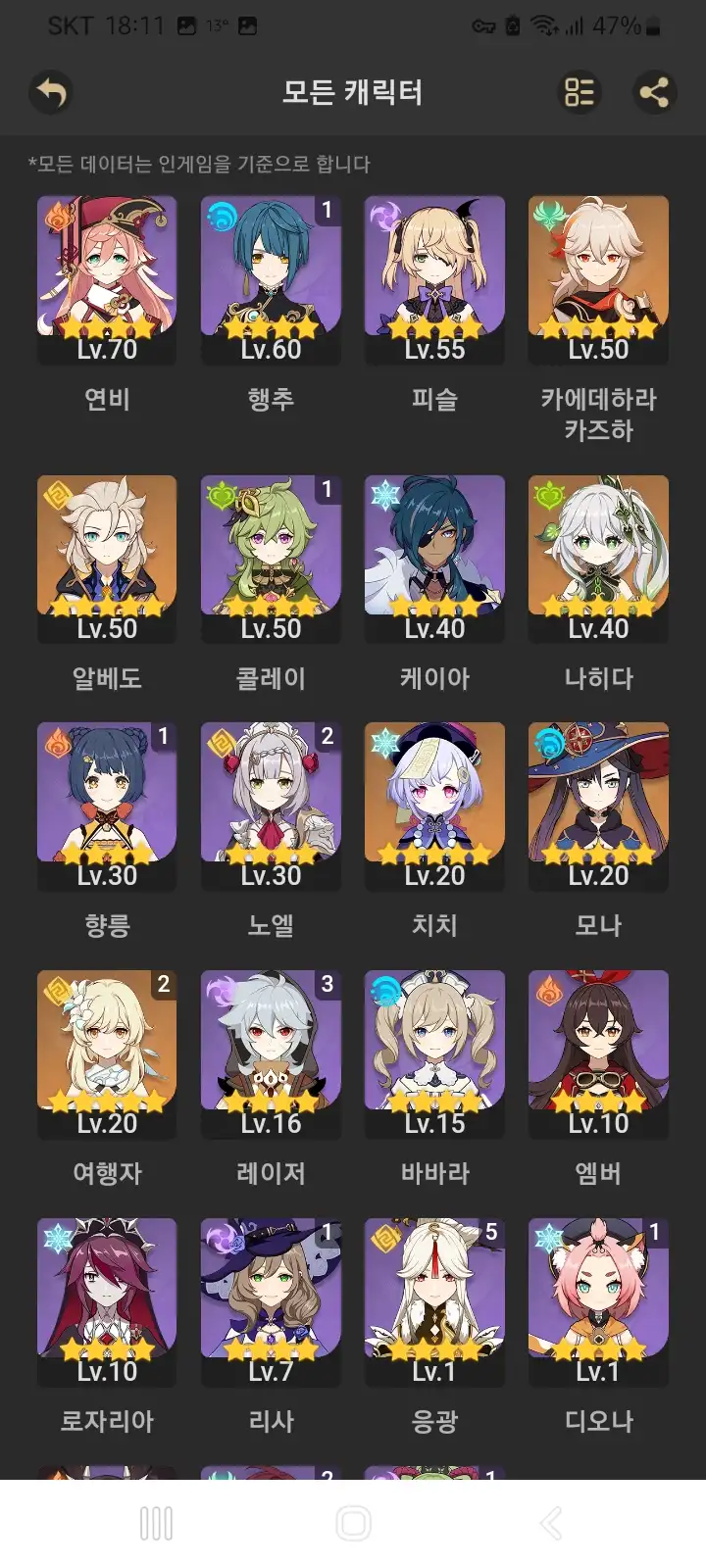View 피슬 character details
Viewport: 706px width, 1568px height.
click(434, 279)
